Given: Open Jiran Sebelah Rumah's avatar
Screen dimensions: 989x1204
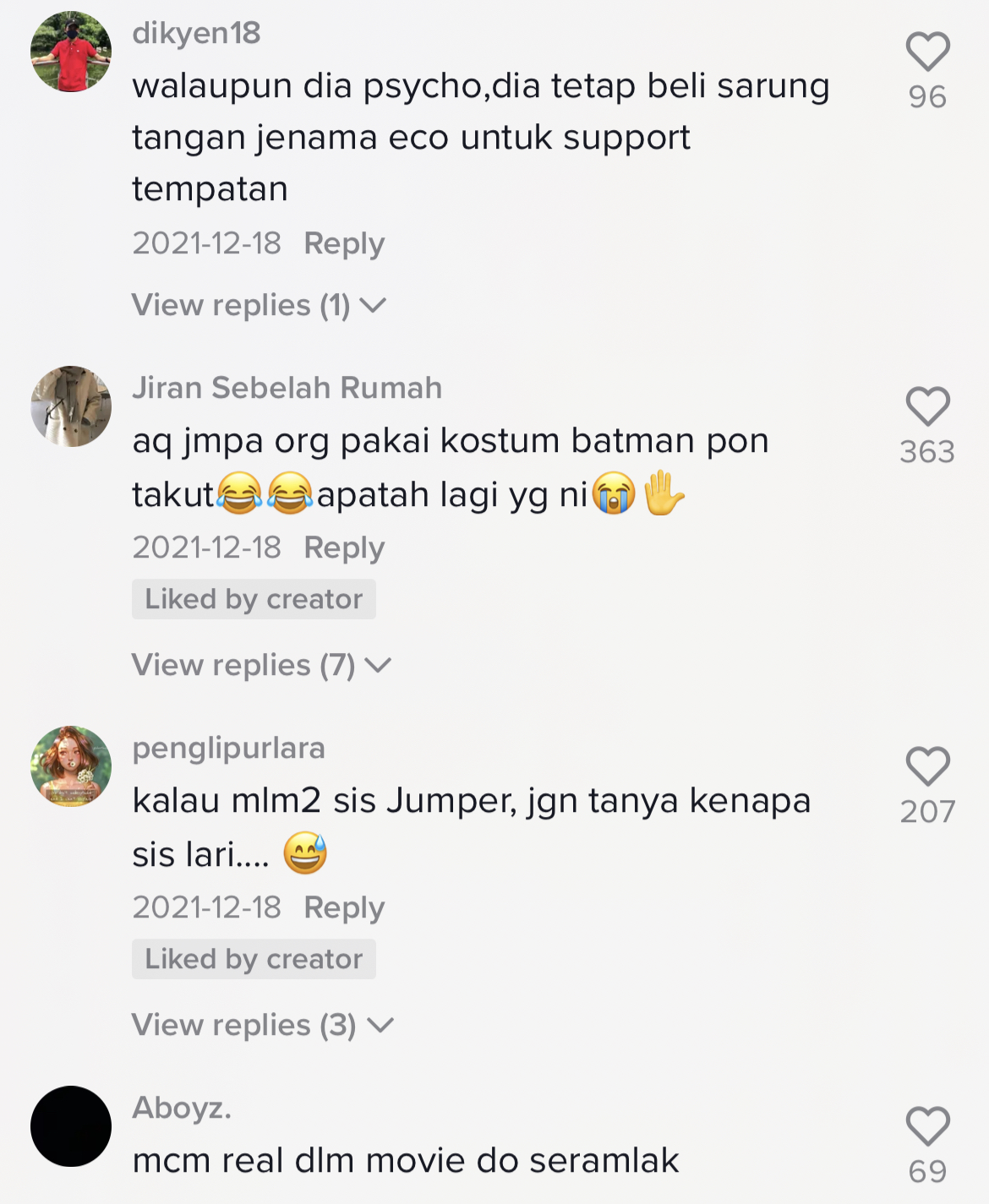Looking at the screenshot, I should (x=71, y=406).
